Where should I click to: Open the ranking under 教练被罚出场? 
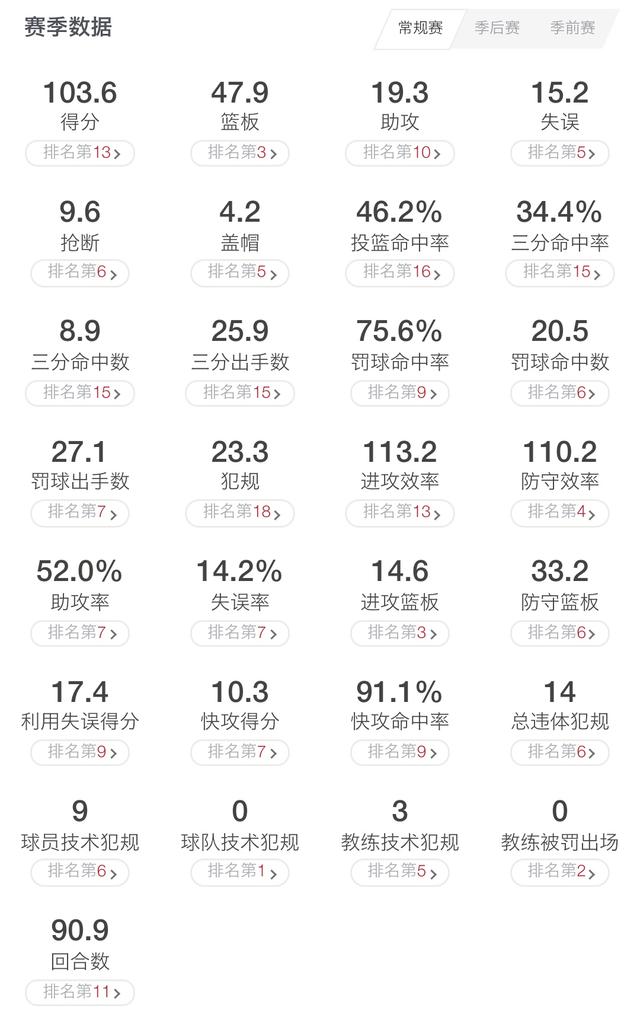560,872
